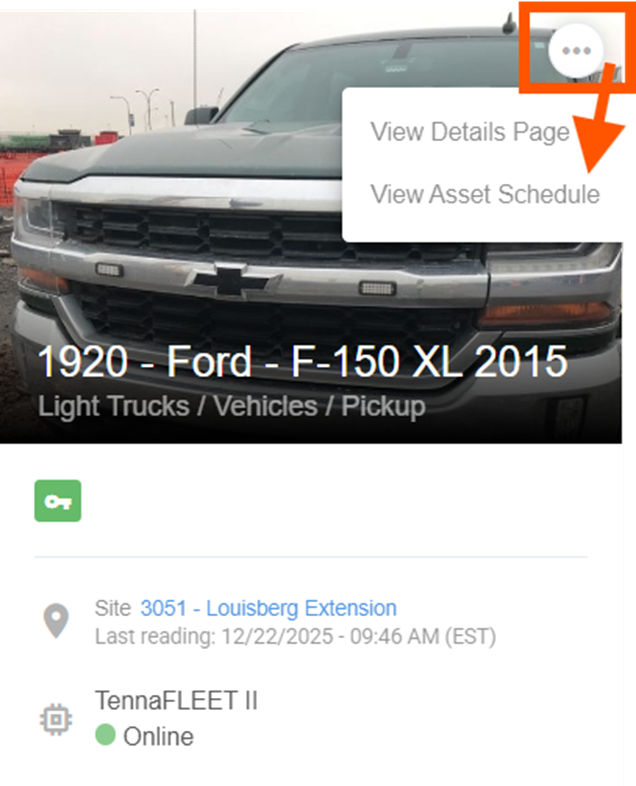
Task: Select View Details Page
Action: [x=469, y=132]
